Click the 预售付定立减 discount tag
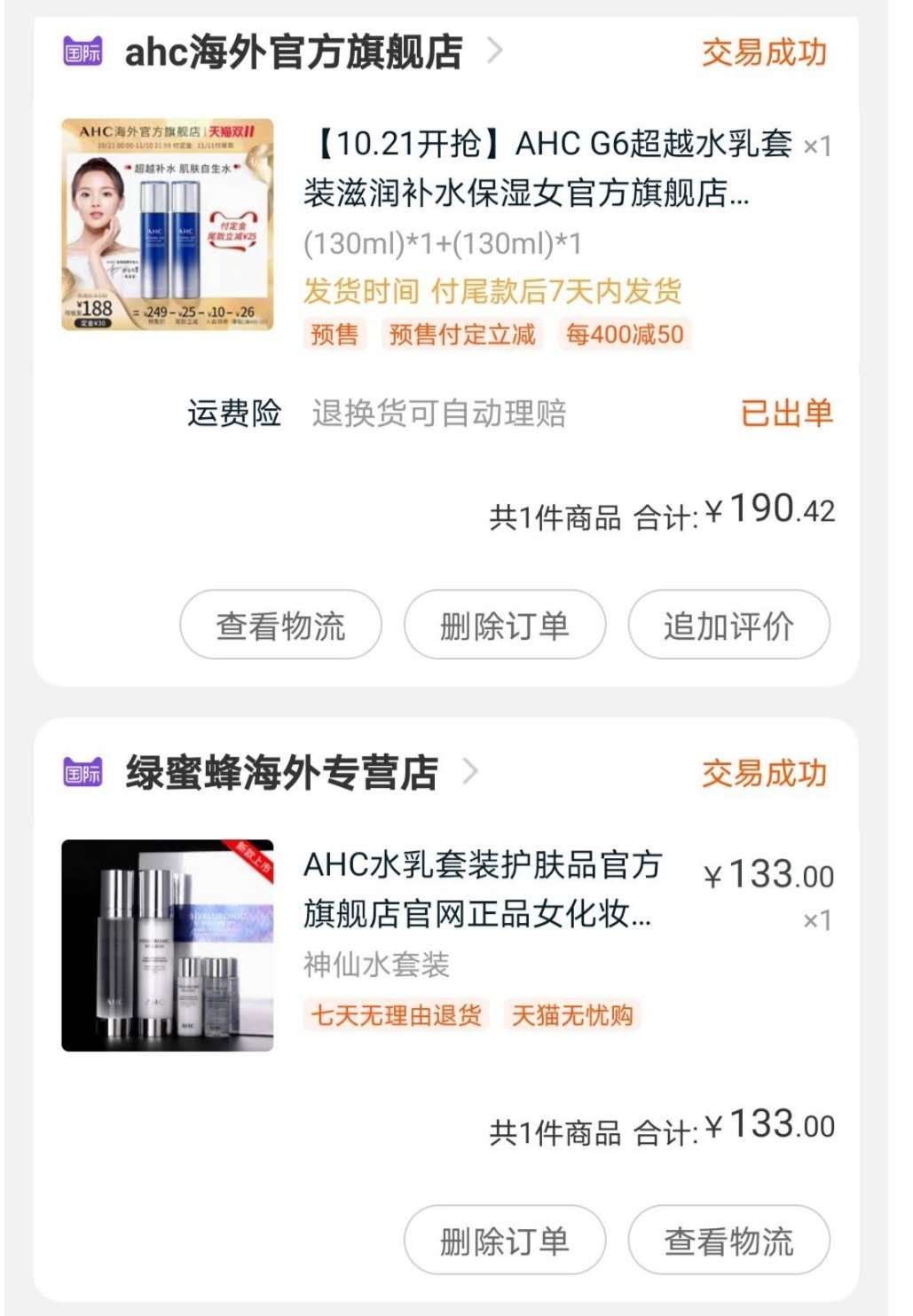The width and height of the screenshot is (913, 1316). pyautogui.click(x=462, y=336)
